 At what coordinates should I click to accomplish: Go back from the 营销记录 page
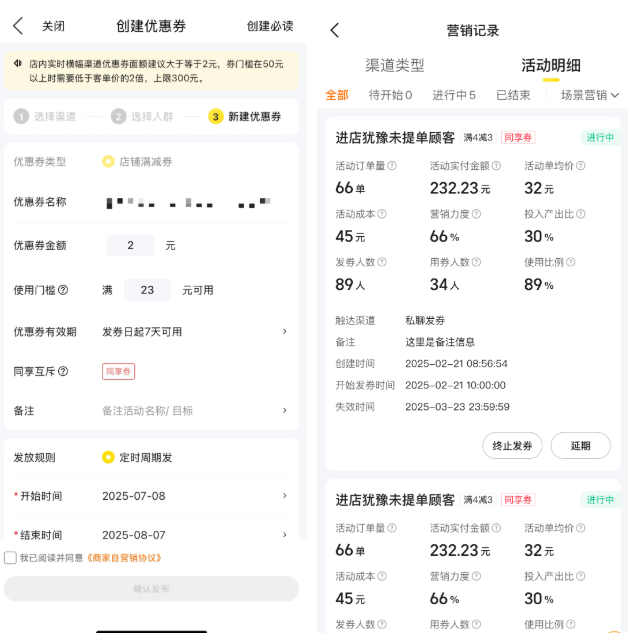(334, 31)
